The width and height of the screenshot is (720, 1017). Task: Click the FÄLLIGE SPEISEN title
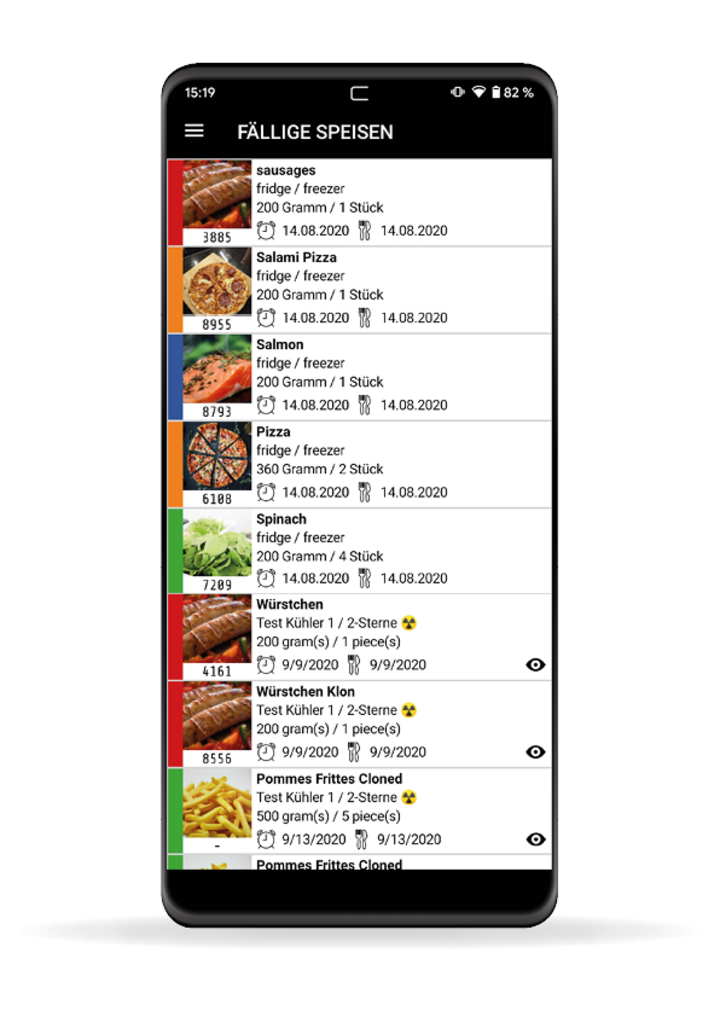click(x=315, y=130)
